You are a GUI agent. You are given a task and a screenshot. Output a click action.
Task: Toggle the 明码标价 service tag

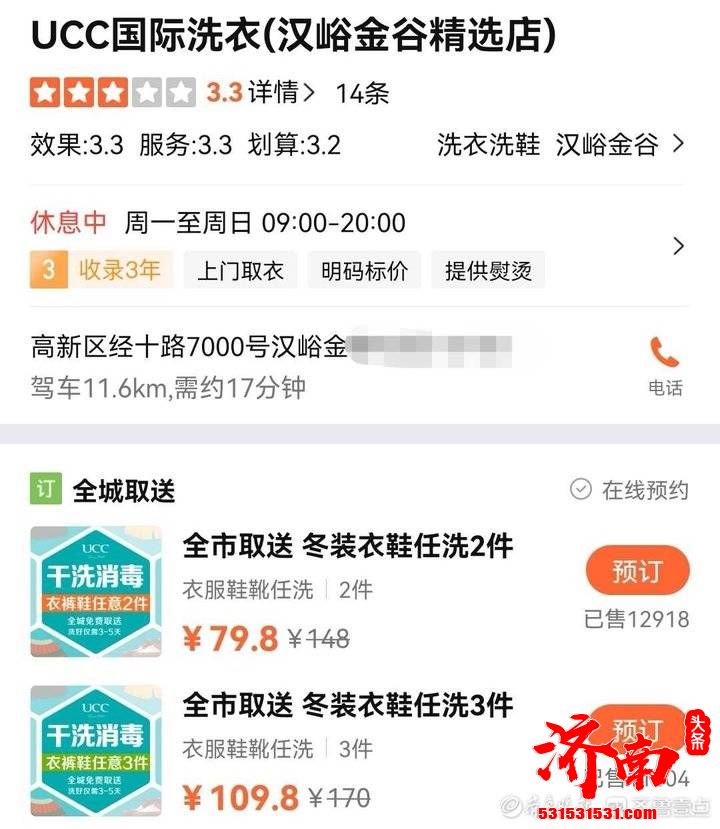click(364, 270)
